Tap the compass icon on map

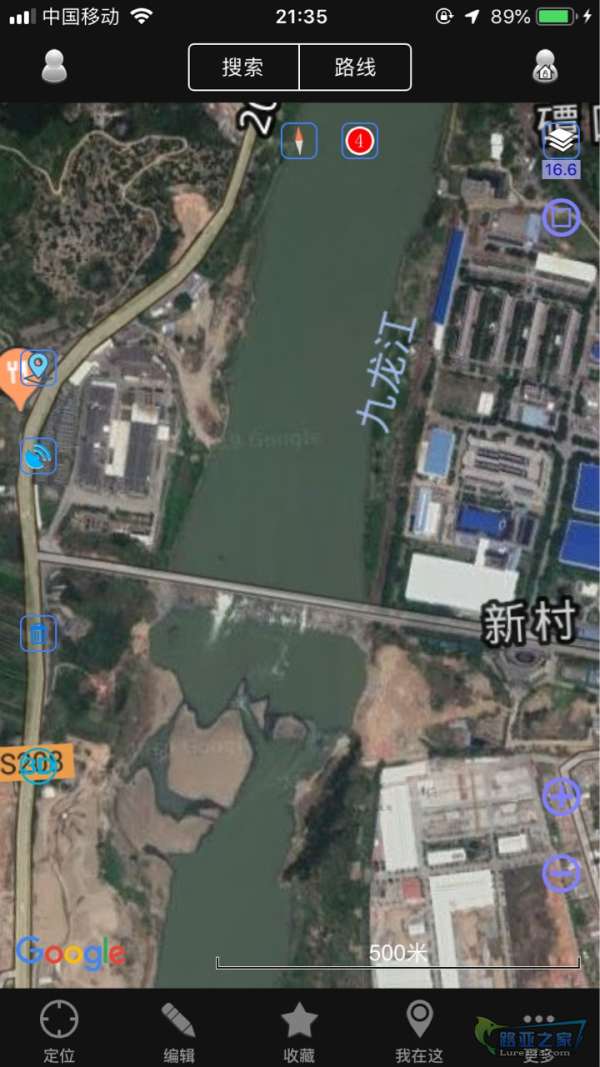[299, 141]
